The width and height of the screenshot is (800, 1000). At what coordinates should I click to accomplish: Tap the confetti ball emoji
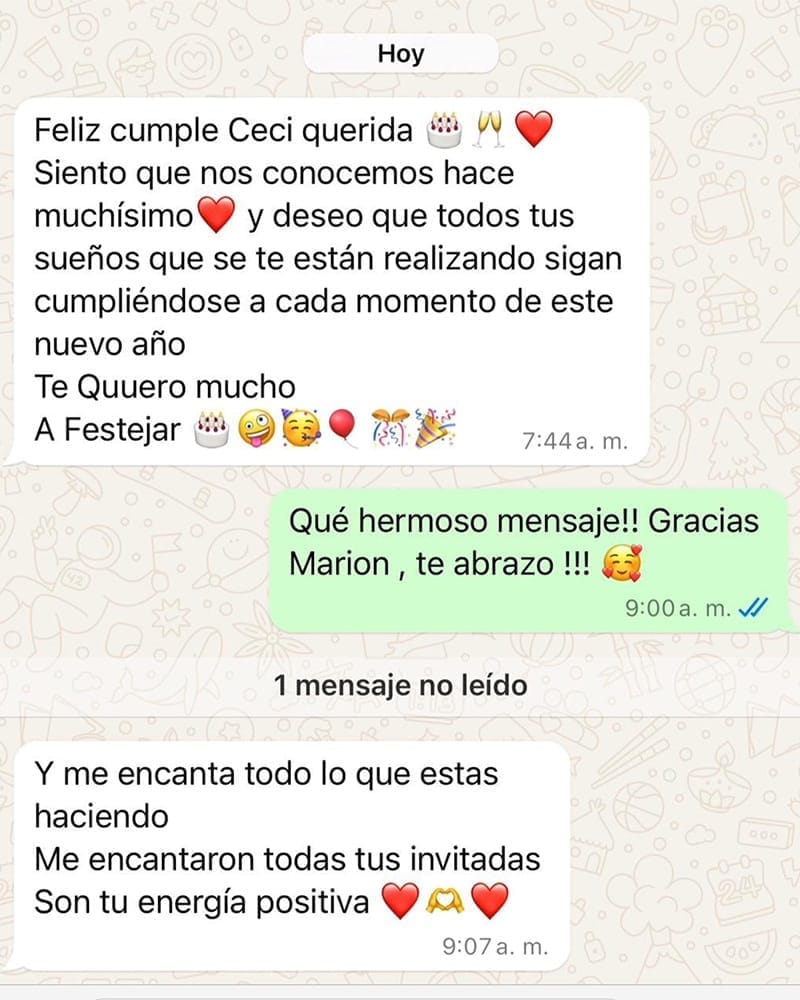tap(392, 428)
